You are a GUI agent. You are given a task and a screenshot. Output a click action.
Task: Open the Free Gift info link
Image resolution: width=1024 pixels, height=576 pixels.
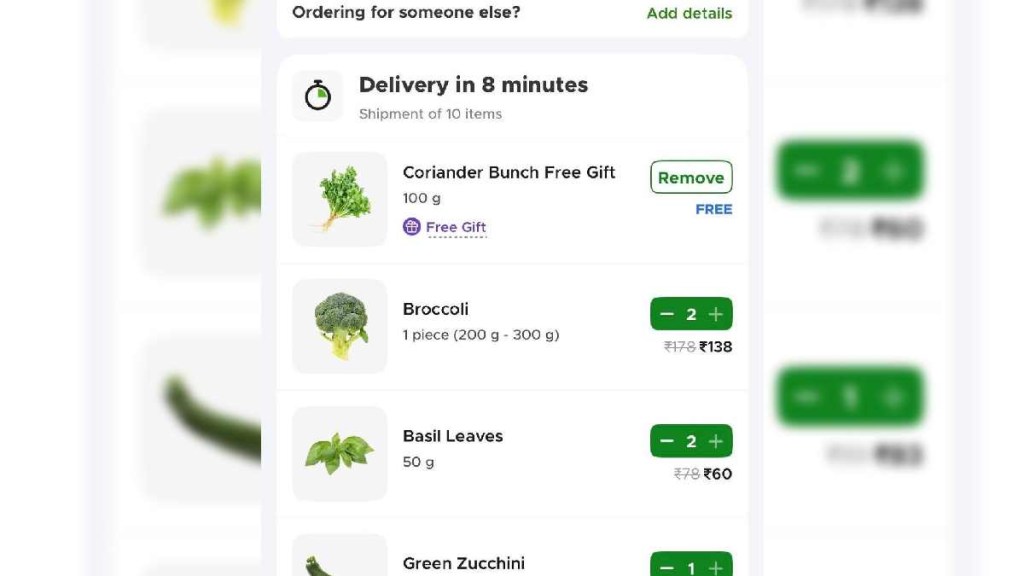tap(455, 227)
